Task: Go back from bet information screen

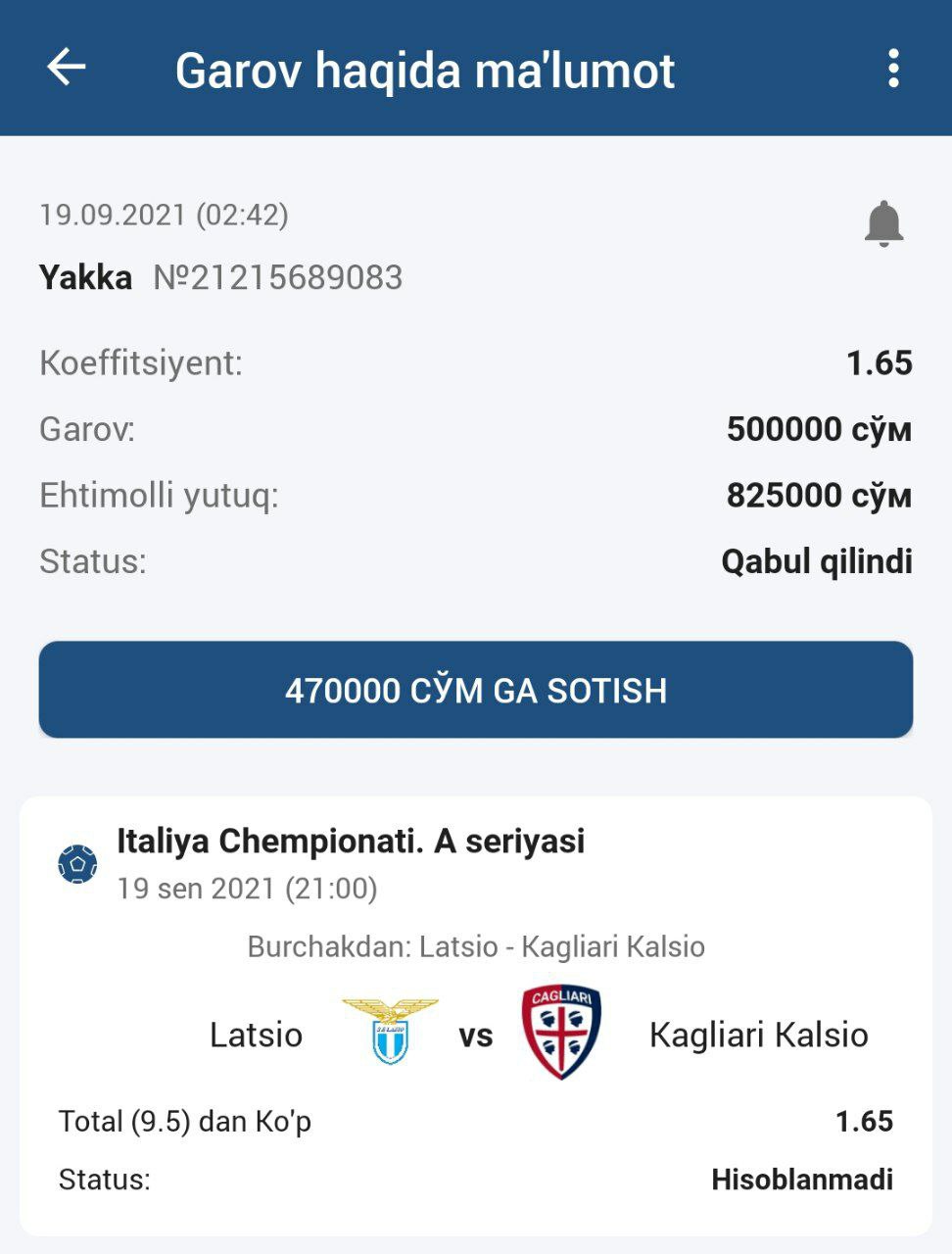Action: 67,69
